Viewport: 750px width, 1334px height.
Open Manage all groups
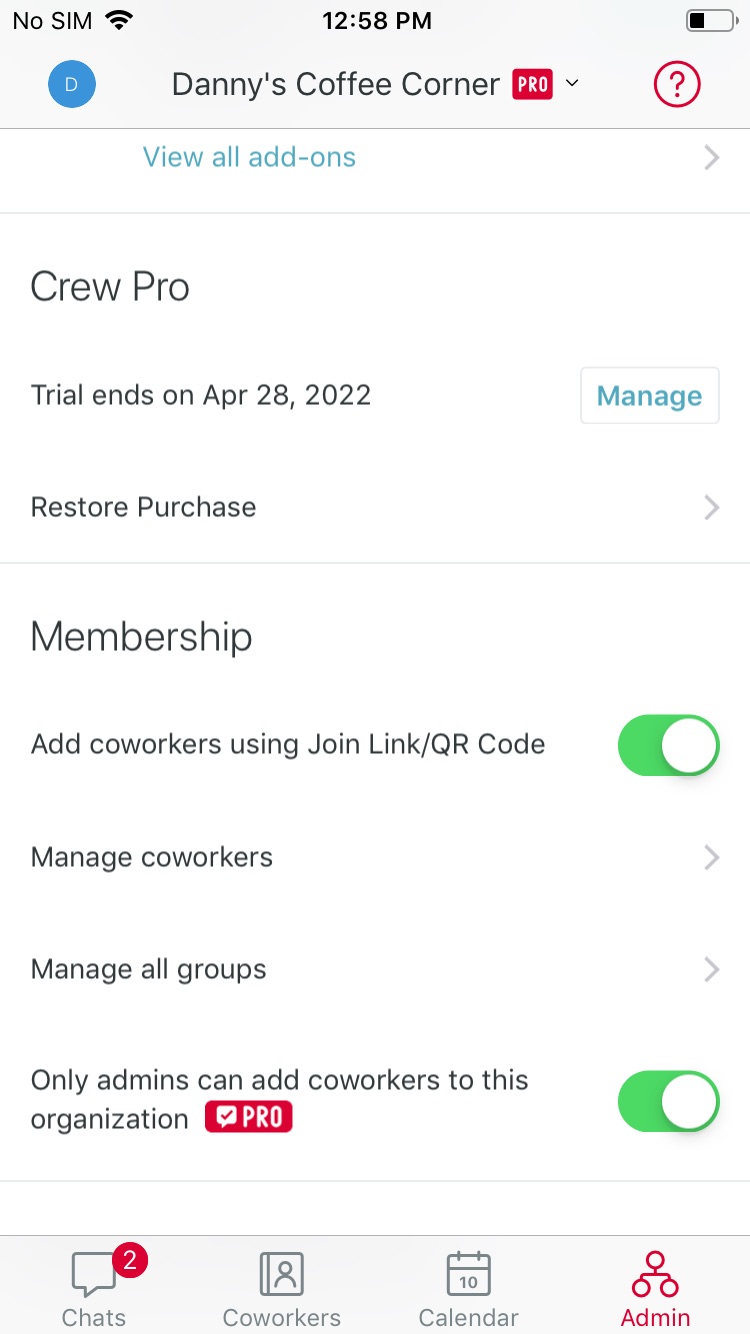(x=375, y=970)
